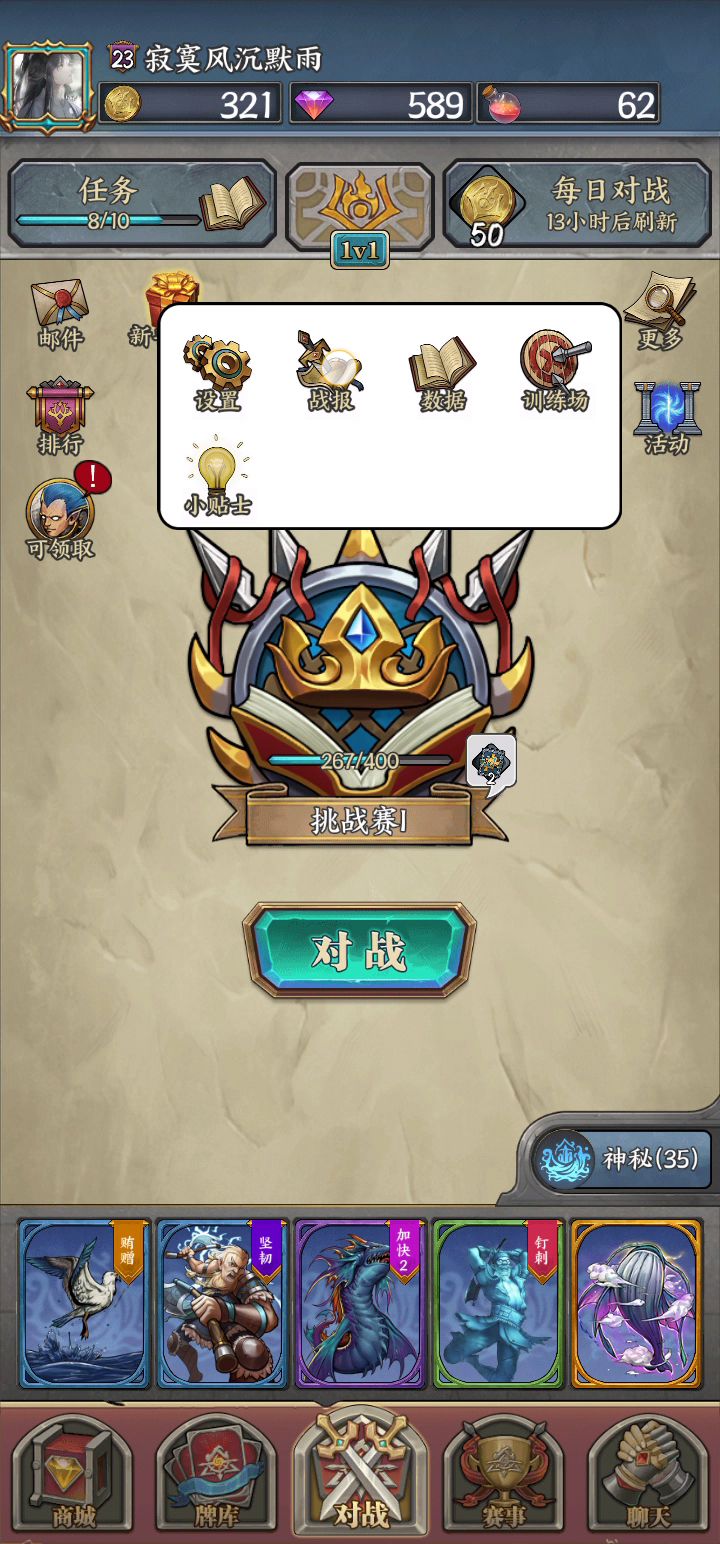Open 每日对战 daily battle rewards
The height and width of the screenshot is (1544, 720).
(576, 204)
